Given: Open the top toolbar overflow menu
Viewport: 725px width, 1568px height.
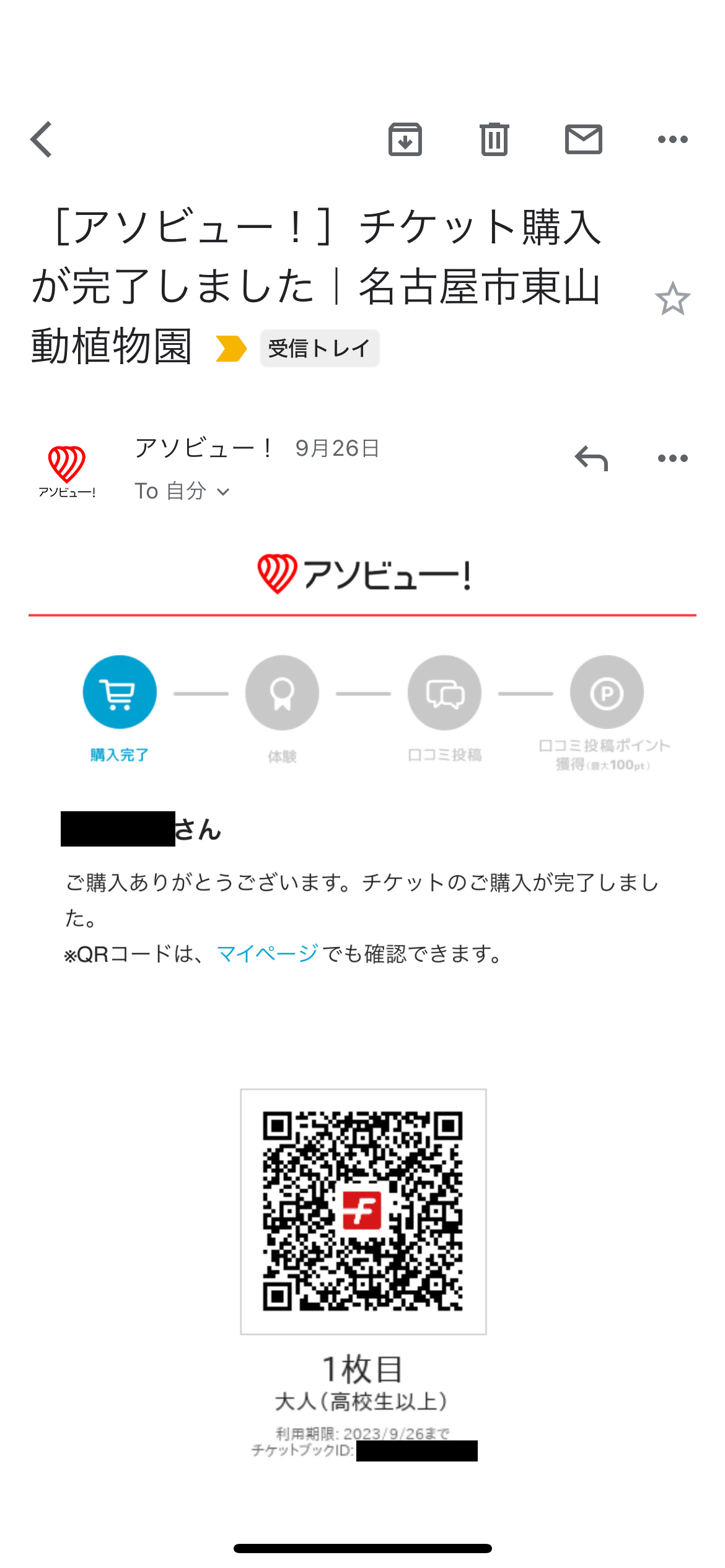Looking at the screenshot, I should point(672,139).
